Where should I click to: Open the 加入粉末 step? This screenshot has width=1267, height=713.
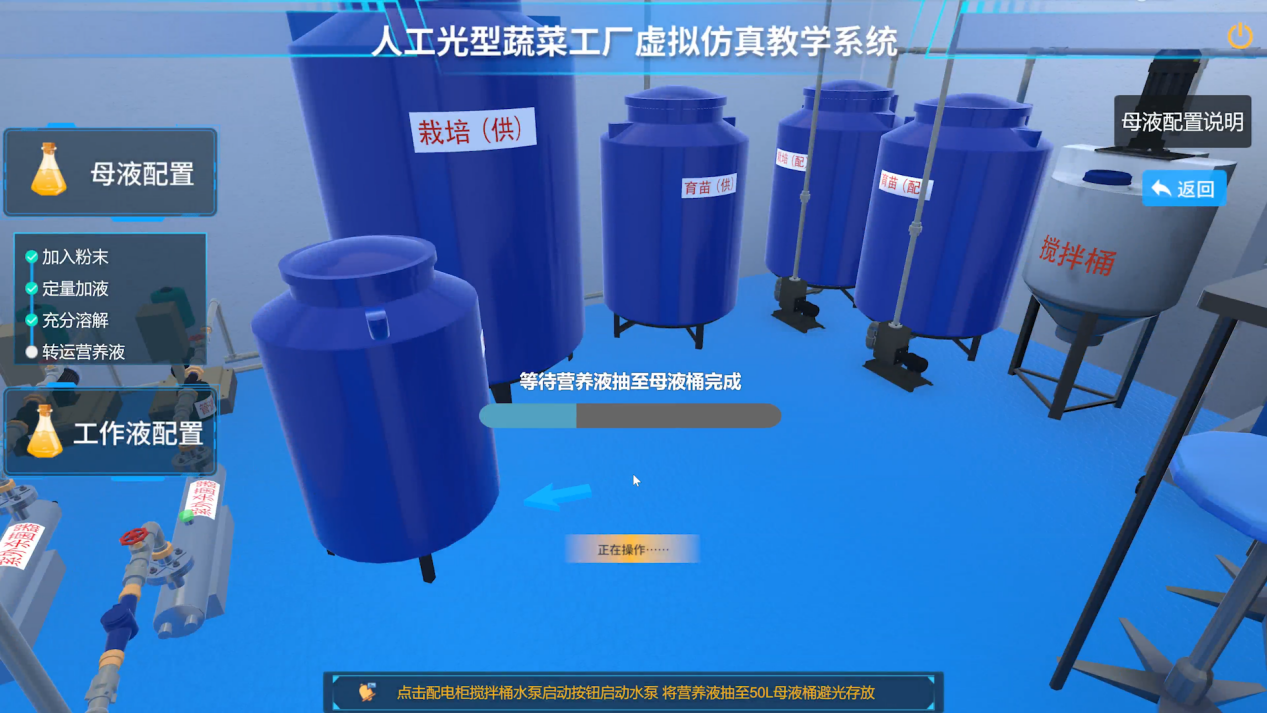click(x=74, y=257)
